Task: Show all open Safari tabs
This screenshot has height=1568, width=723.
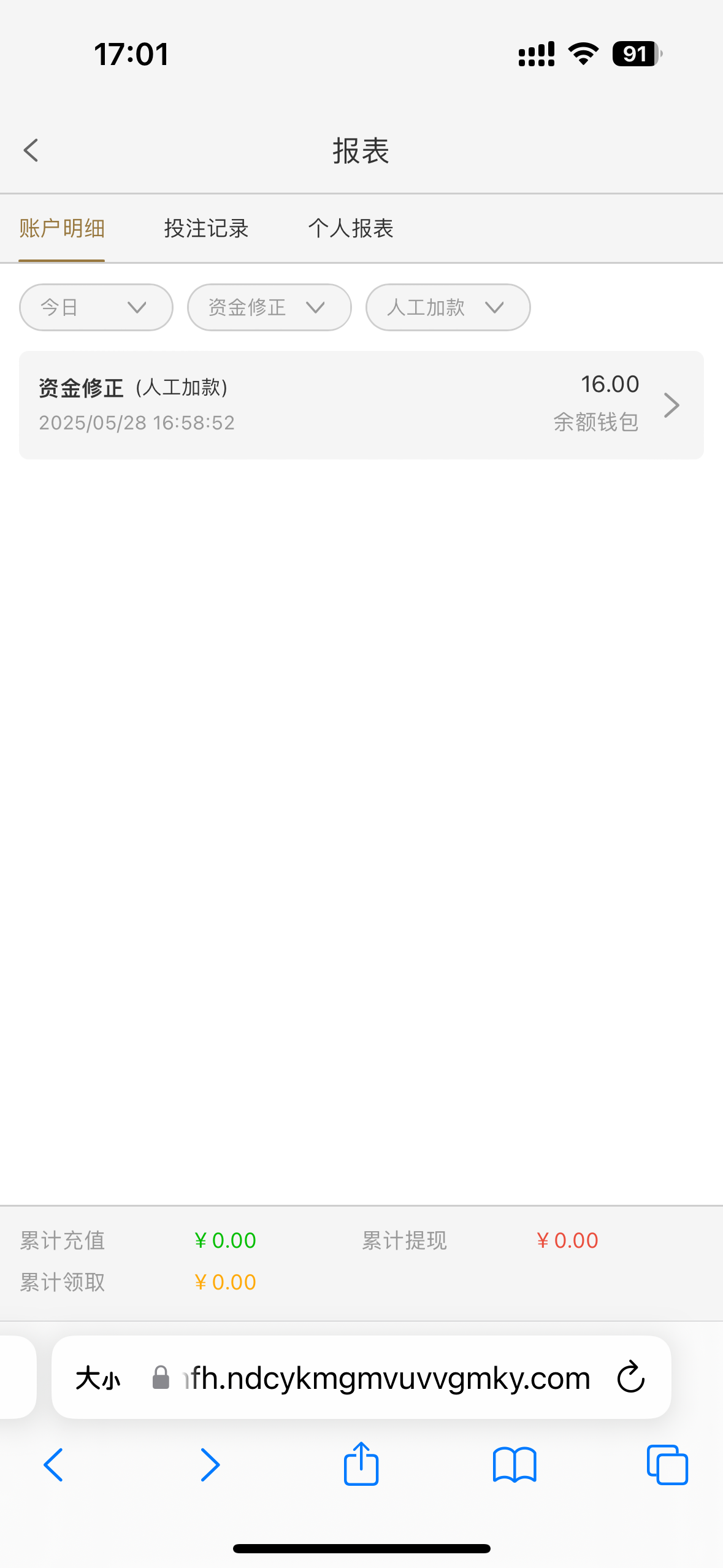Action: pos(667,1465)
